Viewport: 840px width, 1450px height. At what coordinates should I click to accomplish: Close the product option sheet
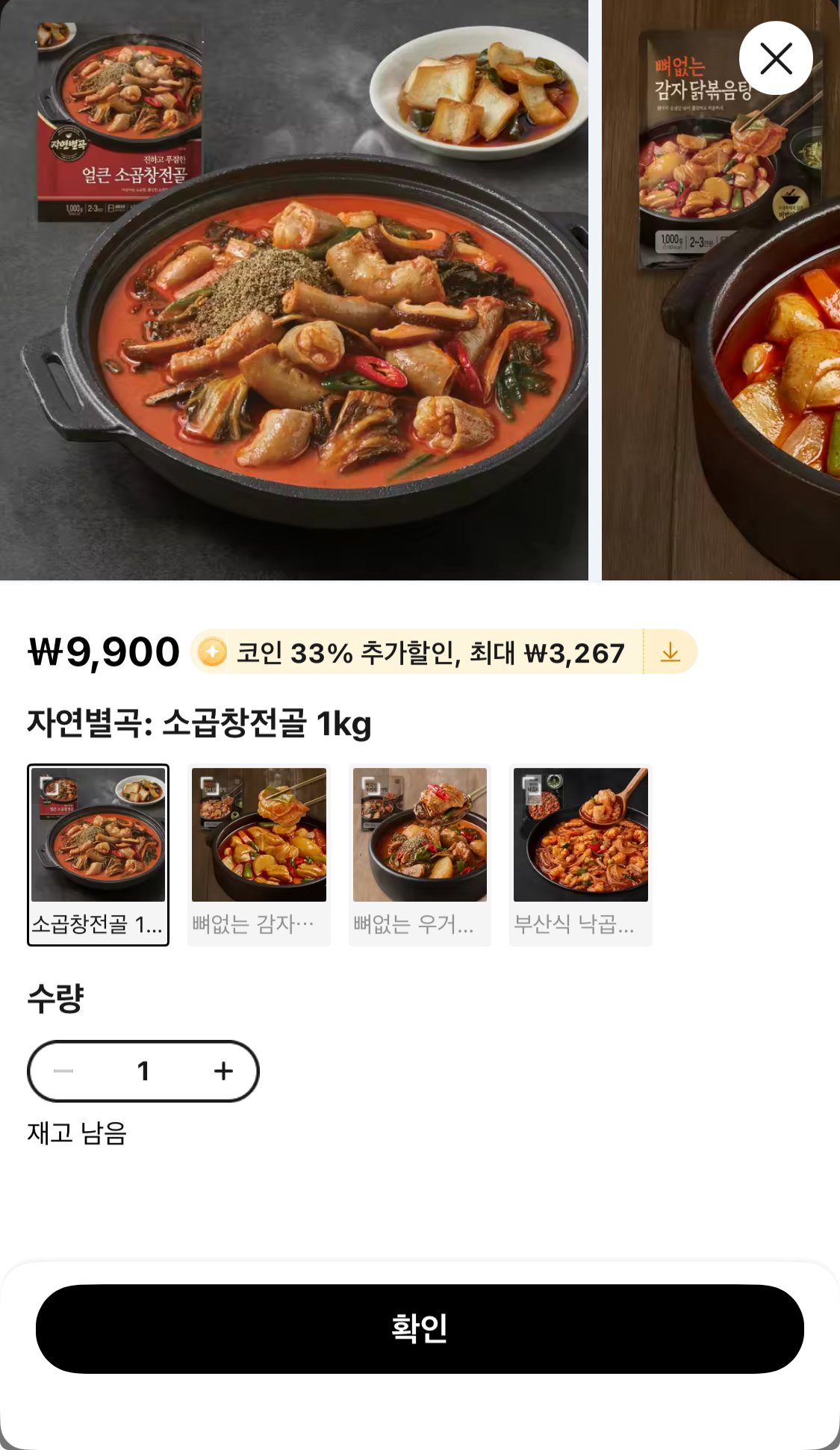click(776, 58)
